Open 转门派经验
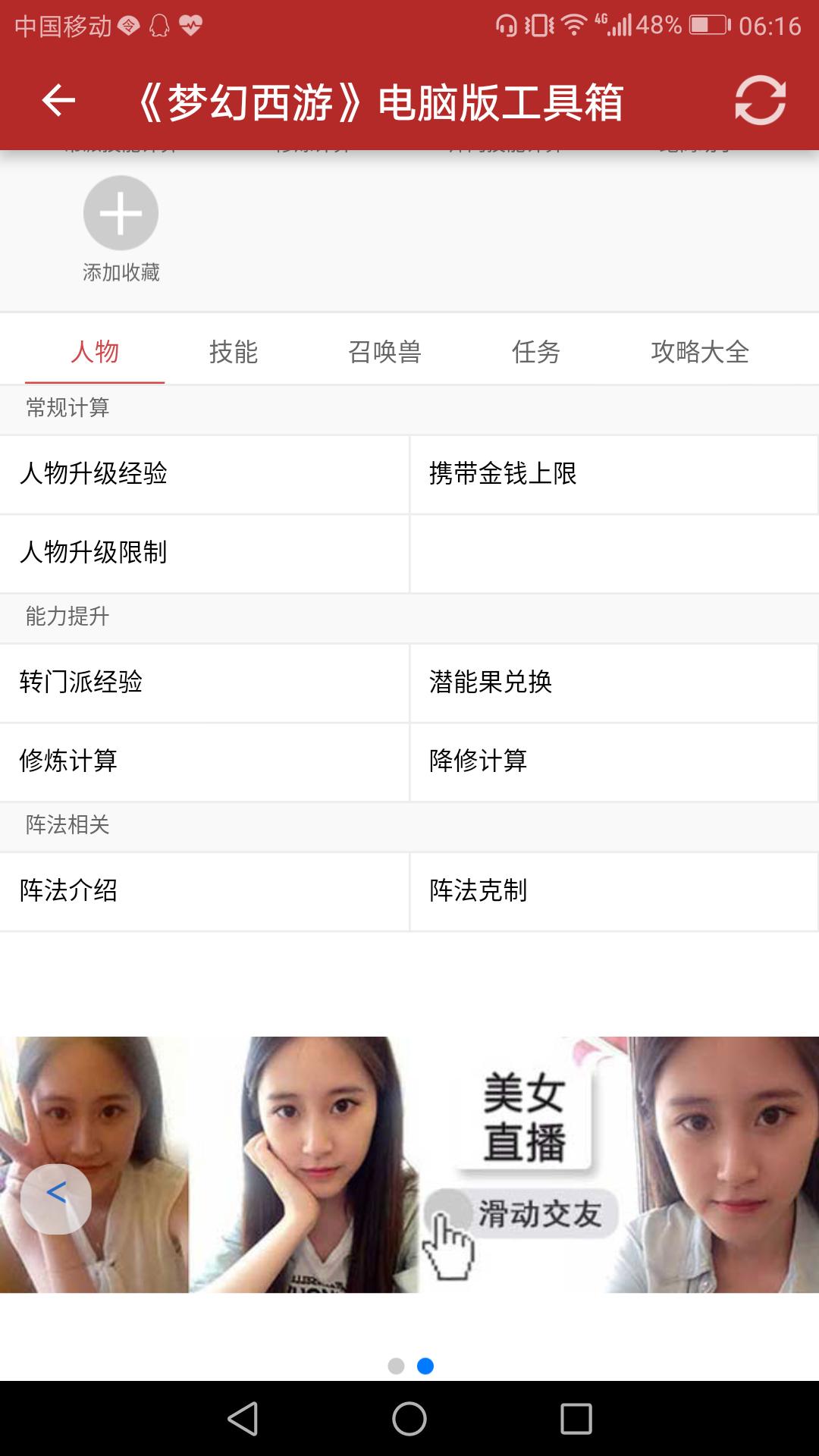819x1456 pixels. (204, 682)
